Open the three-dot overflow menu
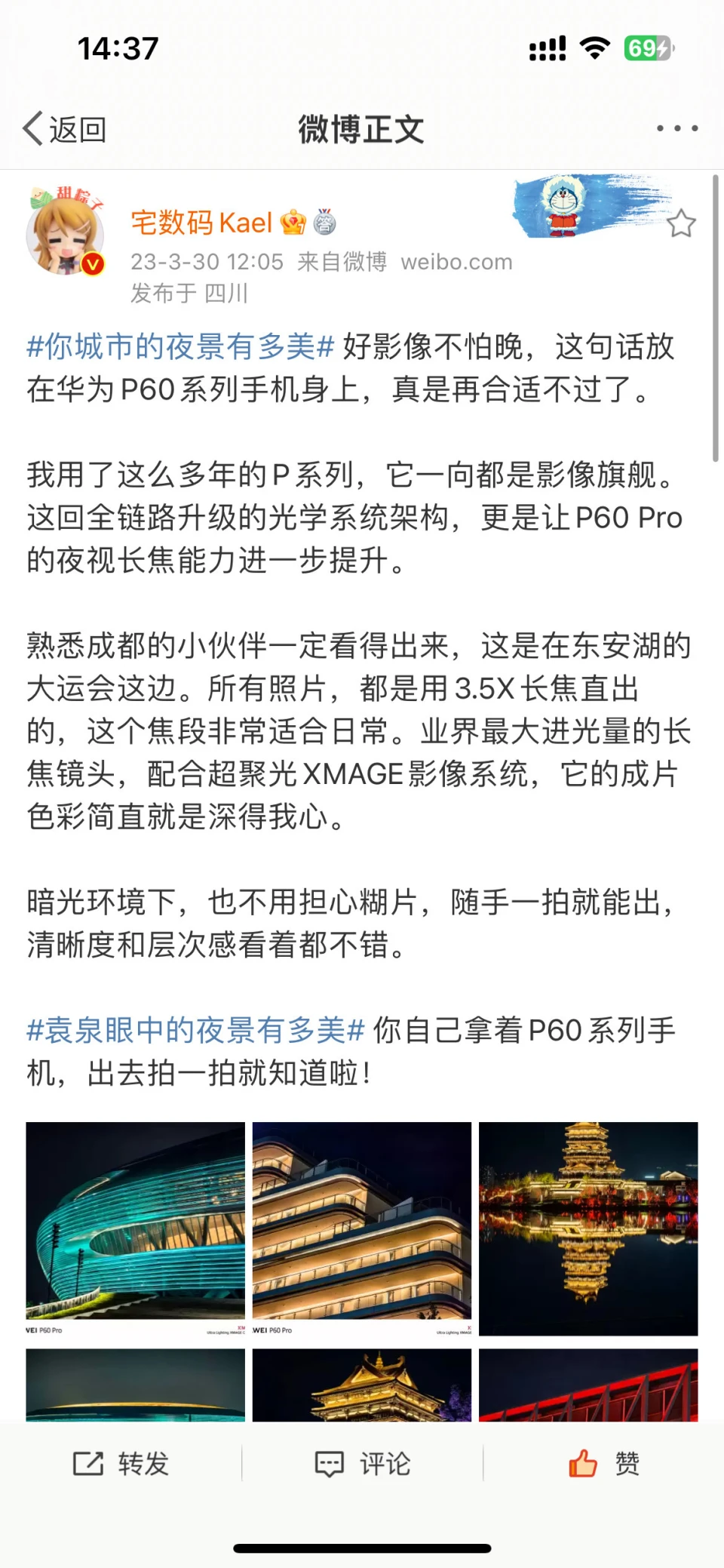Viewport: 724px width, 1568px height. click(x=676, y=129)
